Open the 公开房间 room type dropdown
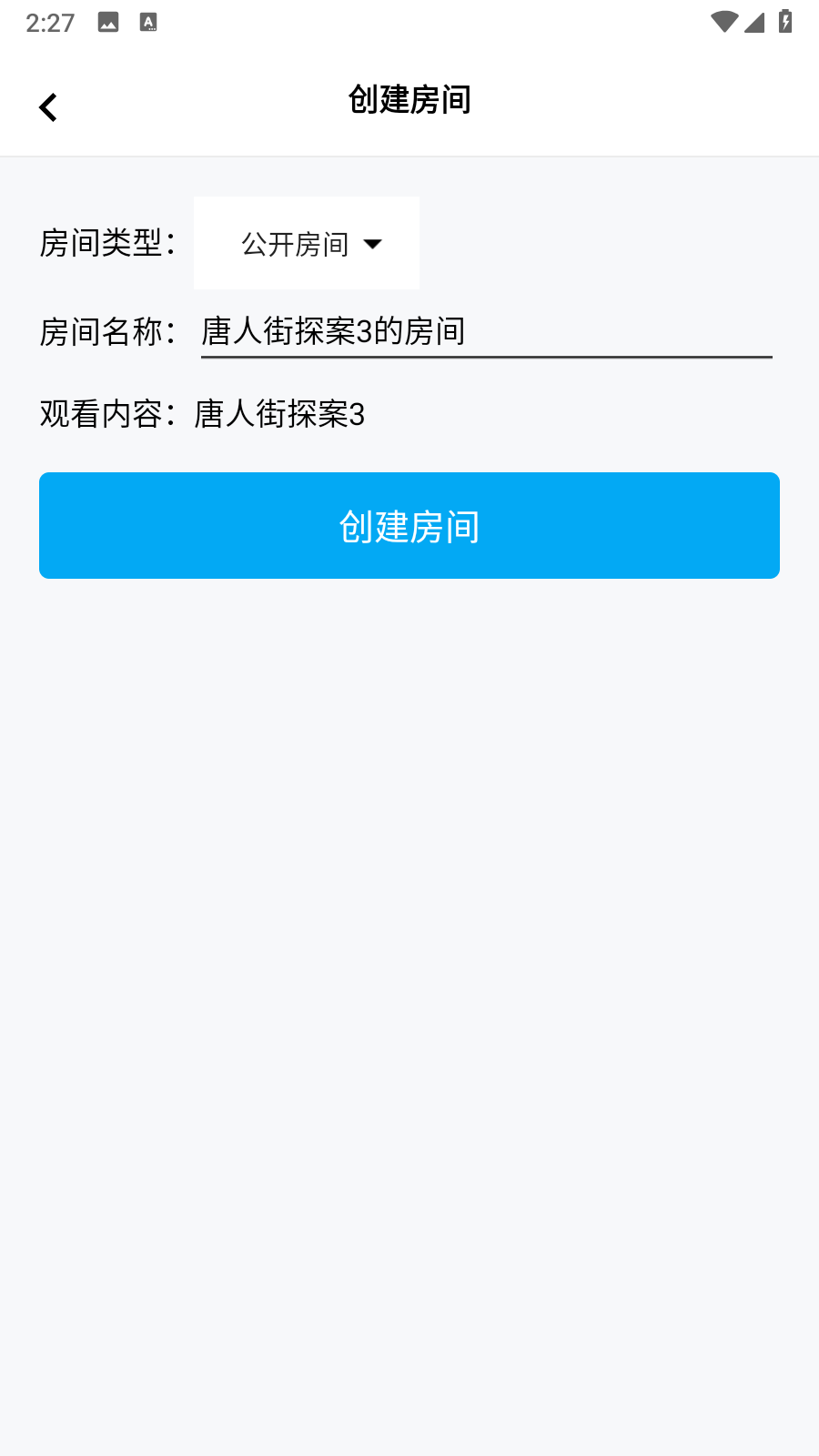819x1456 pixels. tap(307, 243)
